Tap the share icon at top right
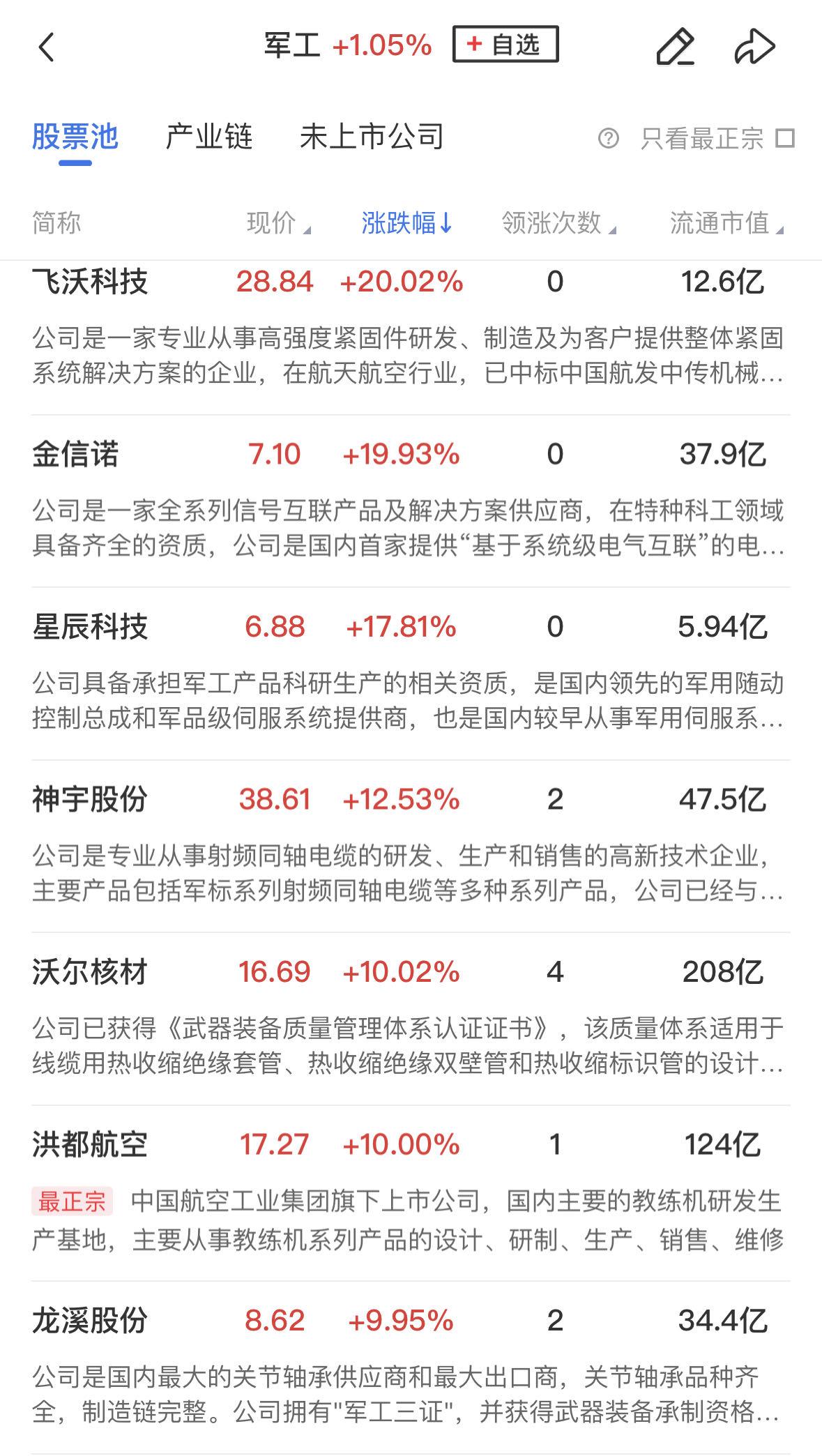822x1456 pixels. coord(753,47)
